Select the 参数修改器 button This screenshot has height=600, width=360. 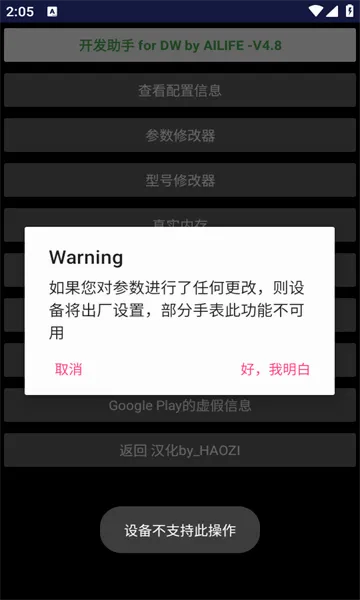coord(180,135)
